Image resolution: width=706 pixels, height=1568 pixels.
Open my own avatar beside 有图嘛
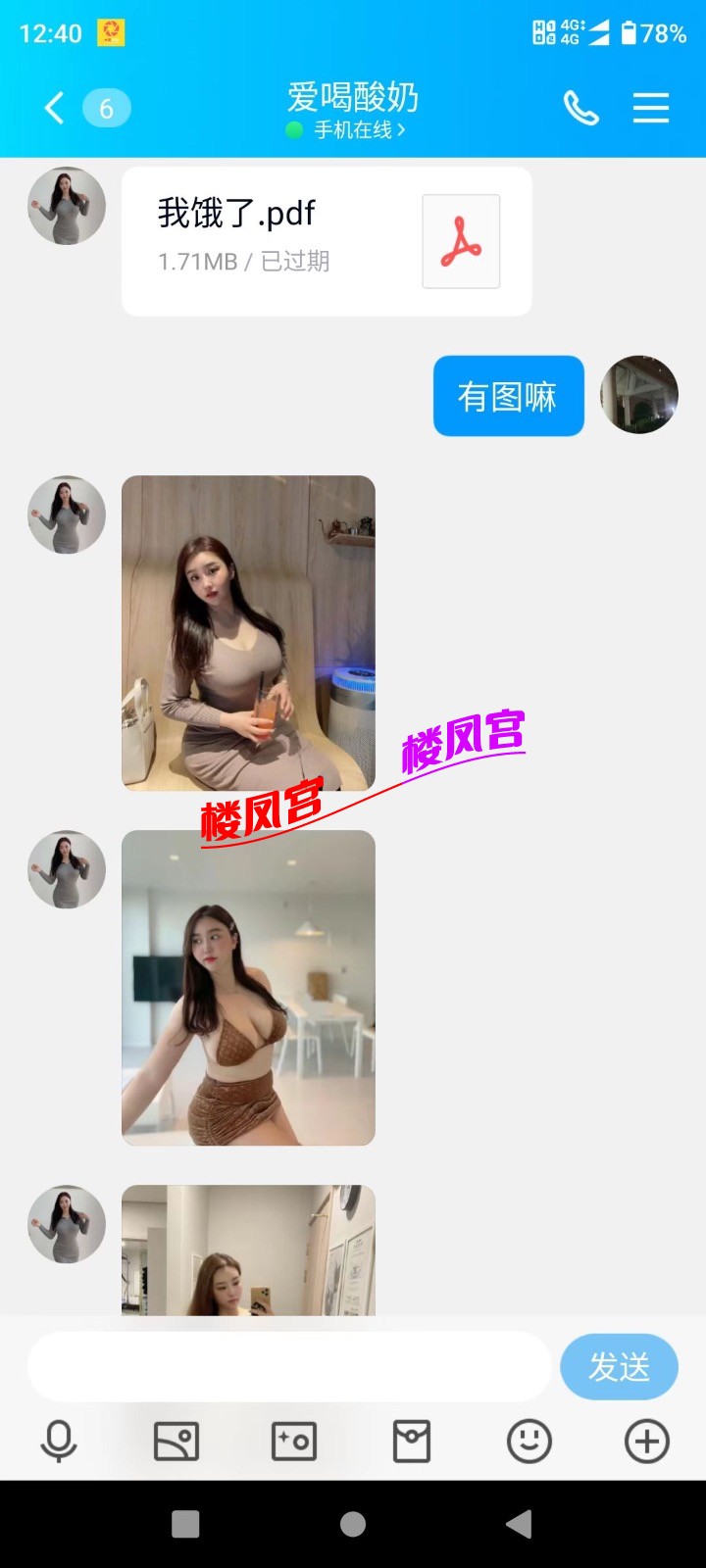tap(639, 395)
